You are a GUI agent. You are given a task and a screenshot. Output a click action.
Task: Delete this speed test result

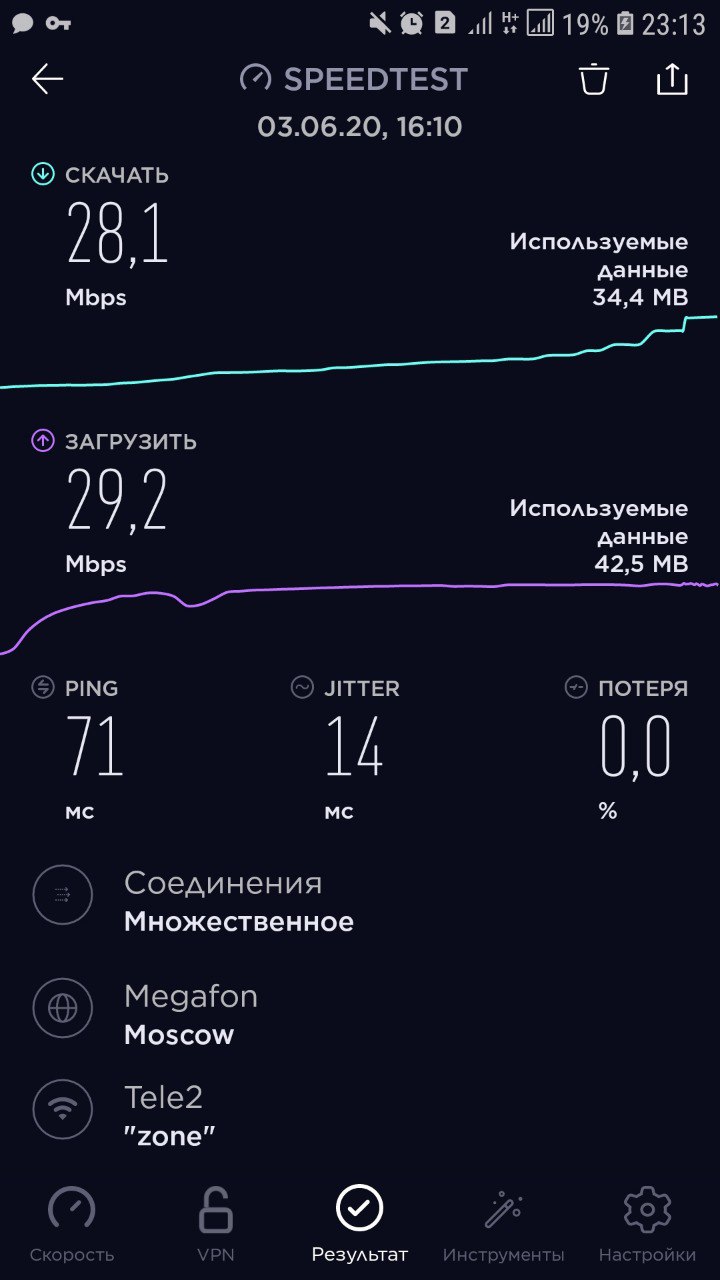594,79
